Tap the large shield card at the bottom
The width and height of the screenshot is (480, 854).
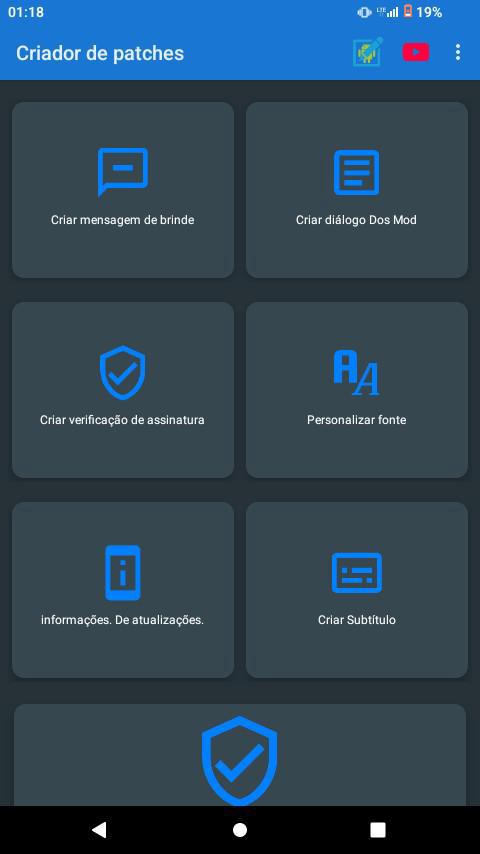[240, 755]
